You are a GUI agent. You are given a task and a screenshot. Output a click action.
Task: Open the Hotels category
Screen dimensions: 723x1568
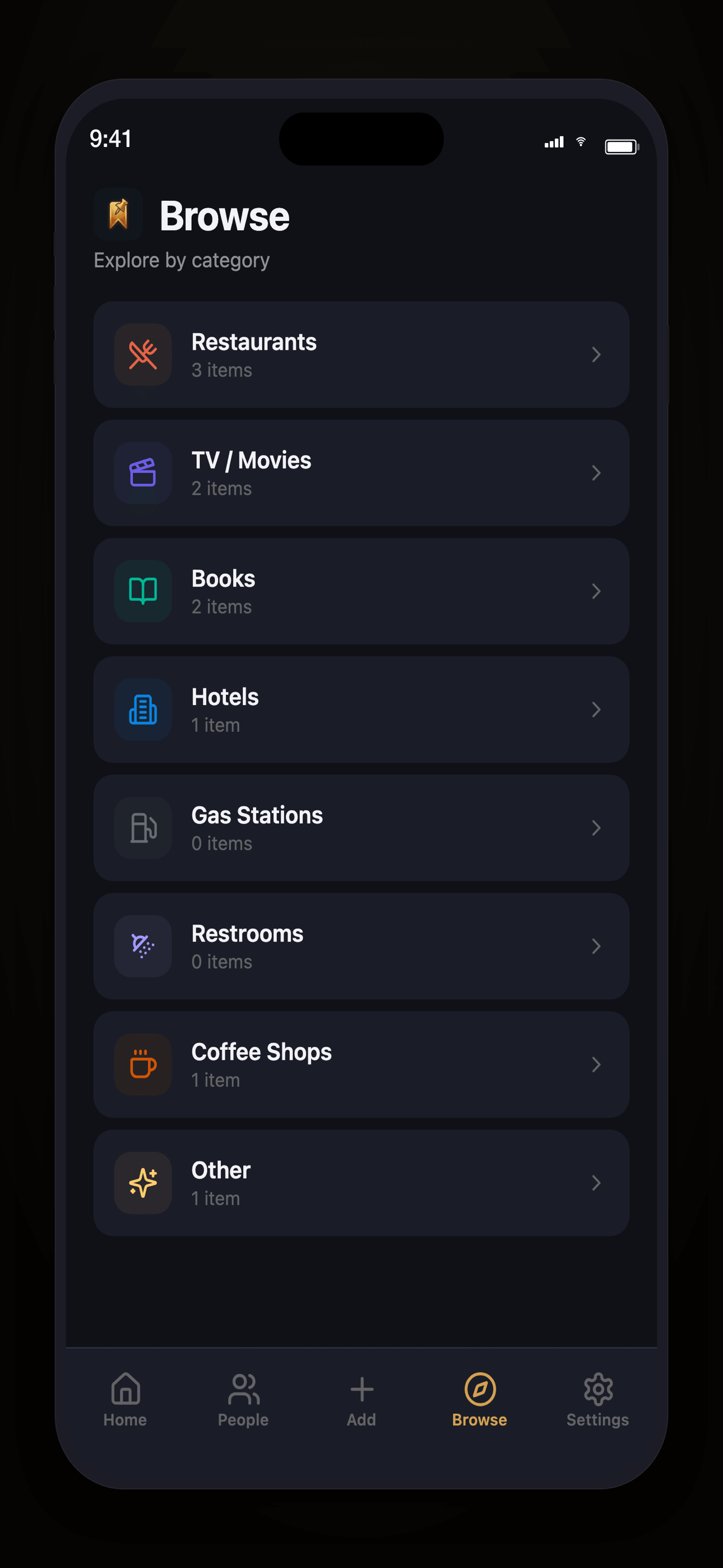[x=361, y=709]
